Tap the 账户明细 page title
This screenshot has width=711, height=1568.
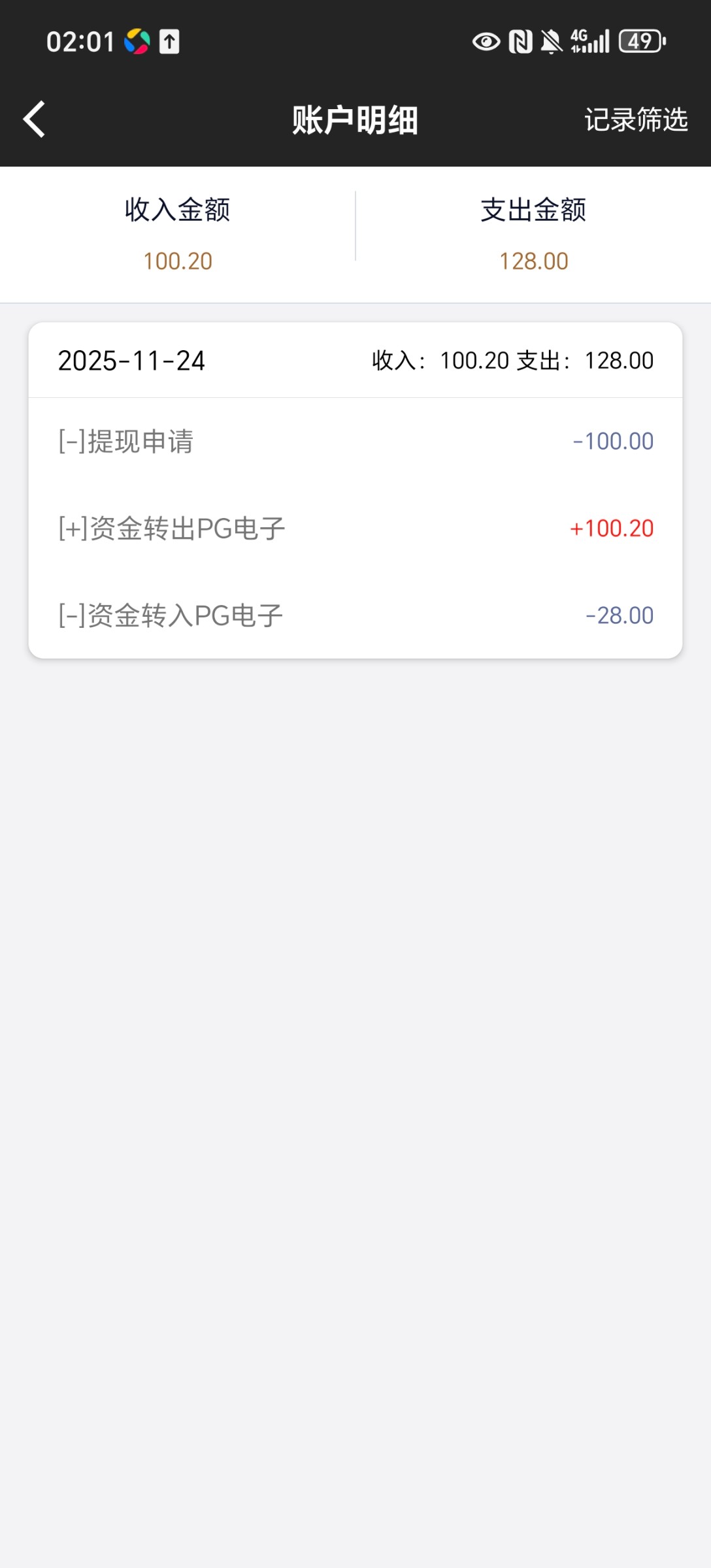[x=355, y=120]
